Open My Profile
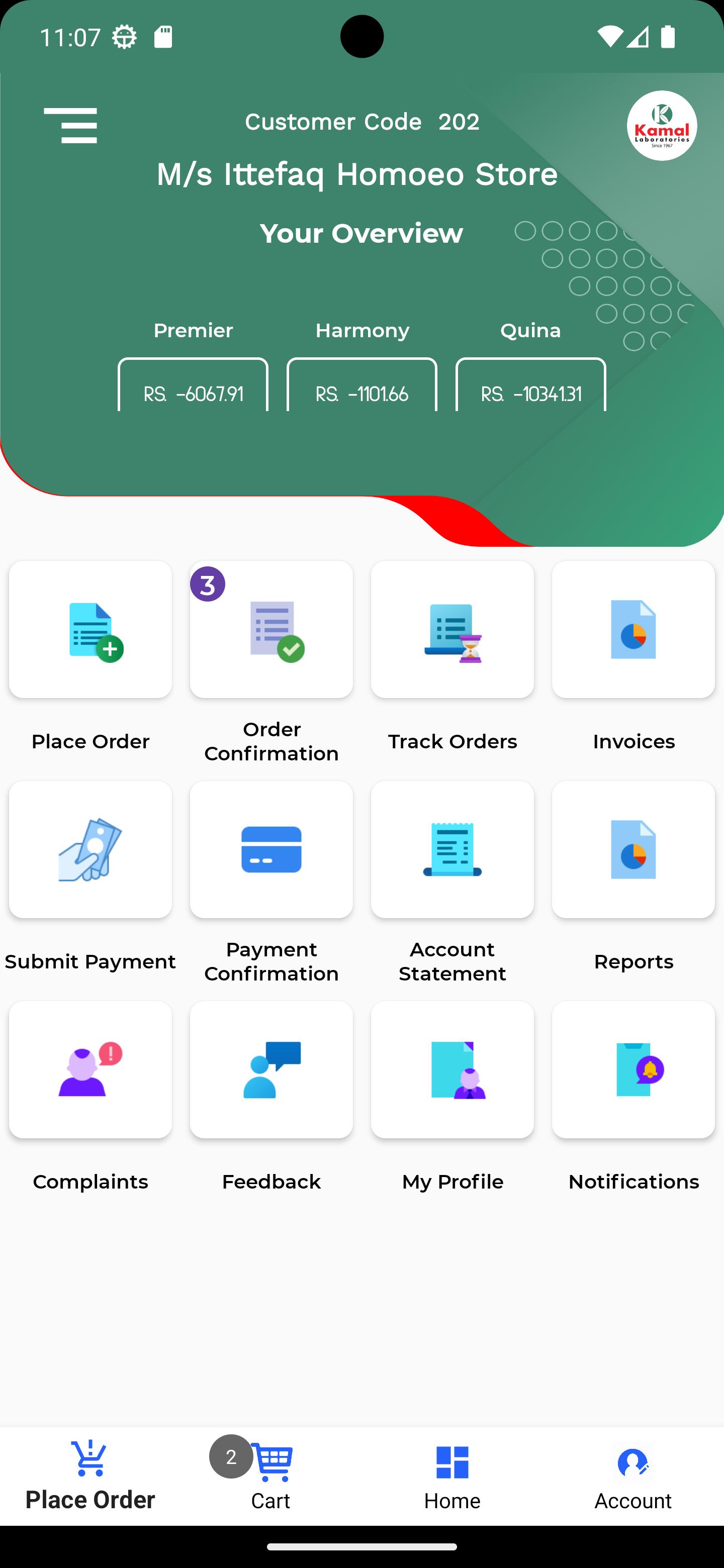 [x=452, y=1069]
